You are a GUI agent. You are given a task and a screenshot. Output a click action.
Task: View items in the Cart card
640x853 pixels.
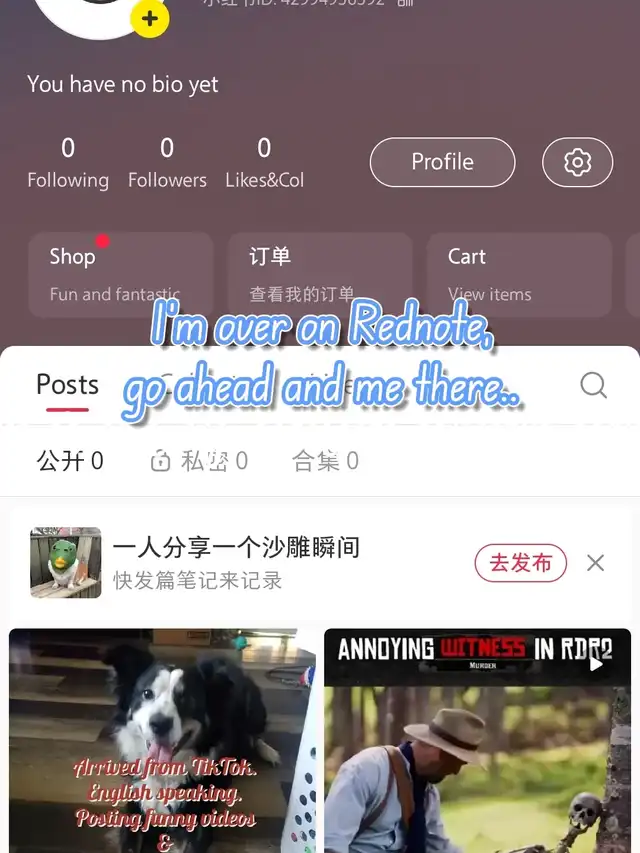click(518, 274)
